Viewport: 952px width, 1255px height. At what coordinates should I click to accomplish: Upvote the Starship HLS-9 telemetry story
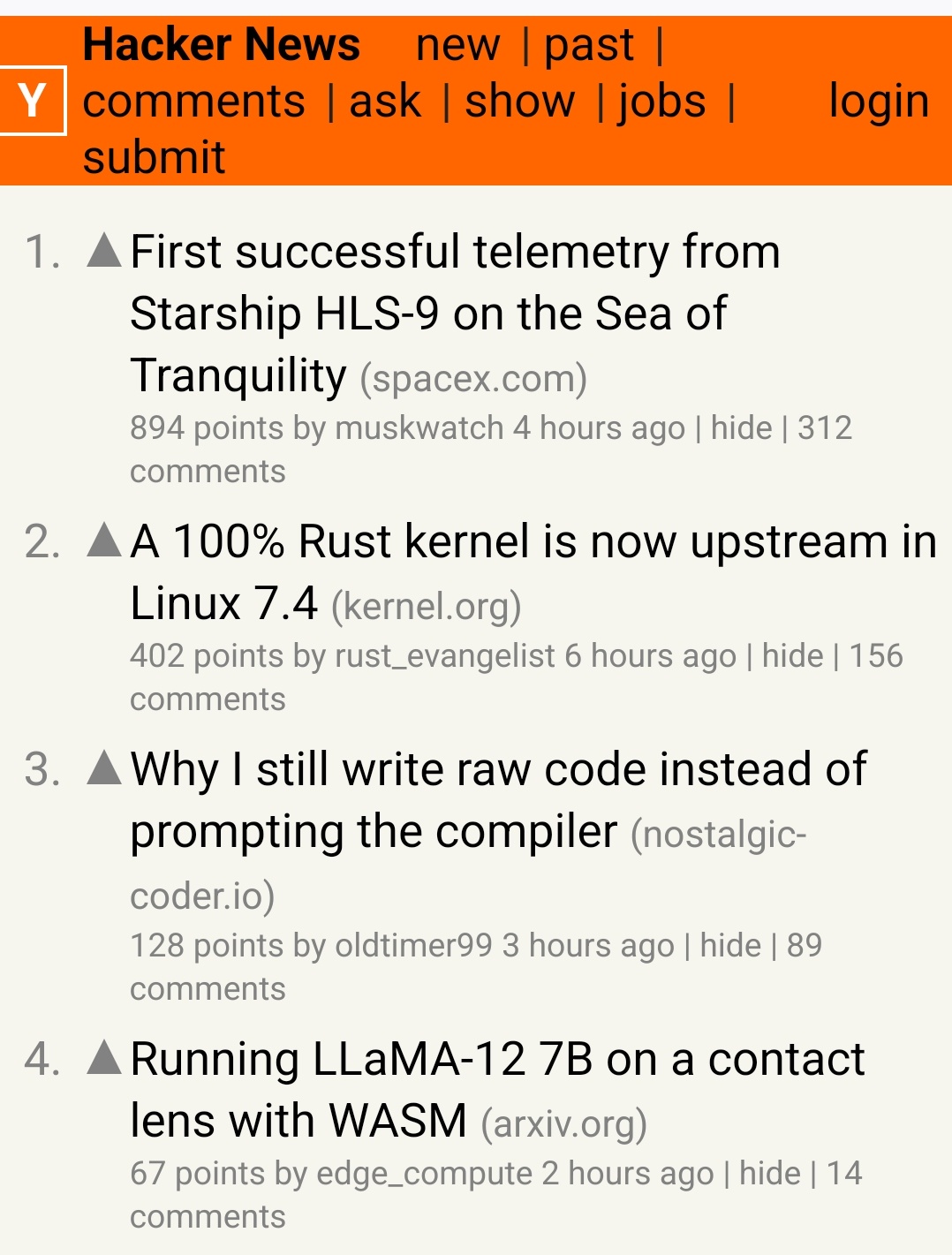coord(106,248)
